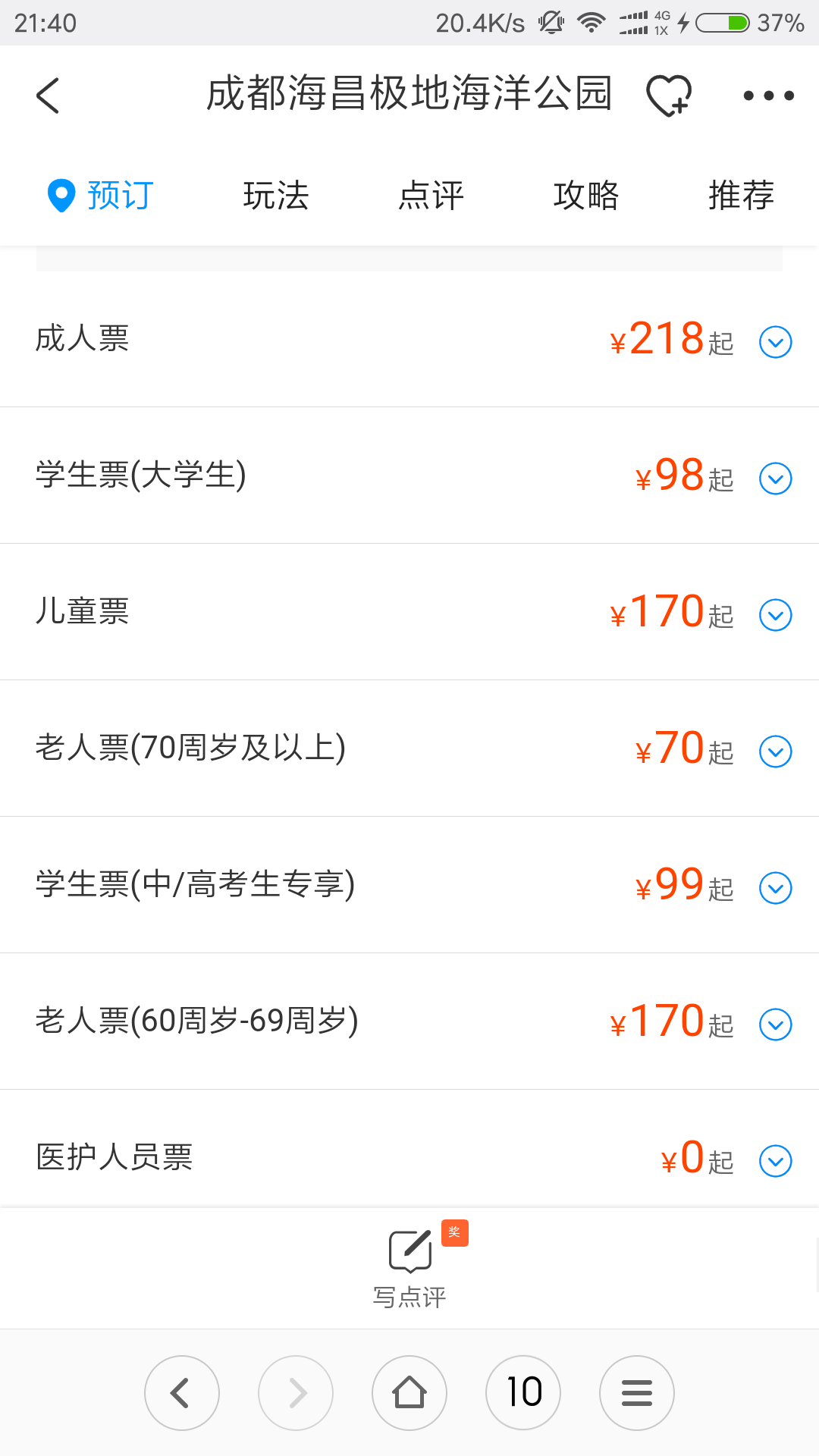Expand the 成人票 ticket options
Screen dimensions: 819x1456
pos(775,342)
